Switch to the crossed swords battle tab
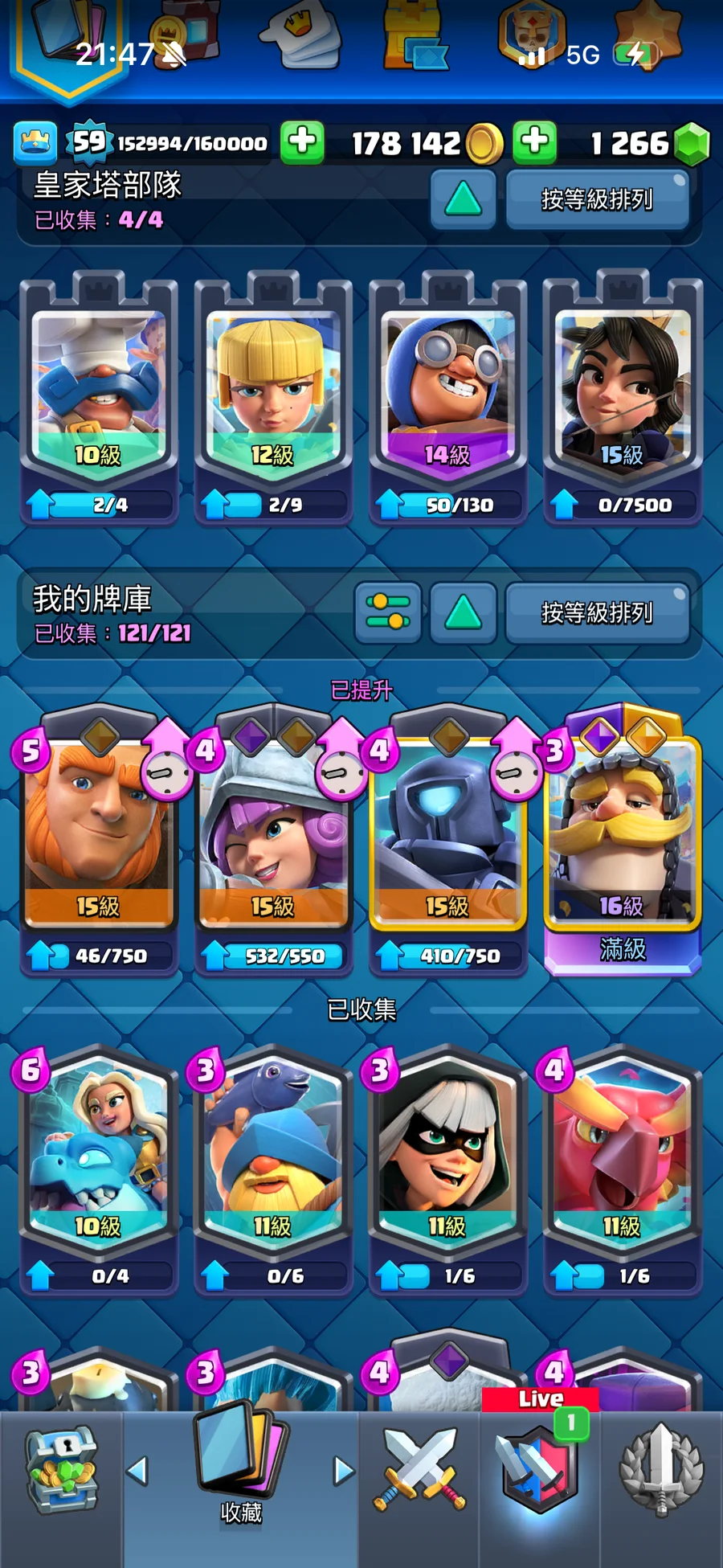 pos(419,1471)
